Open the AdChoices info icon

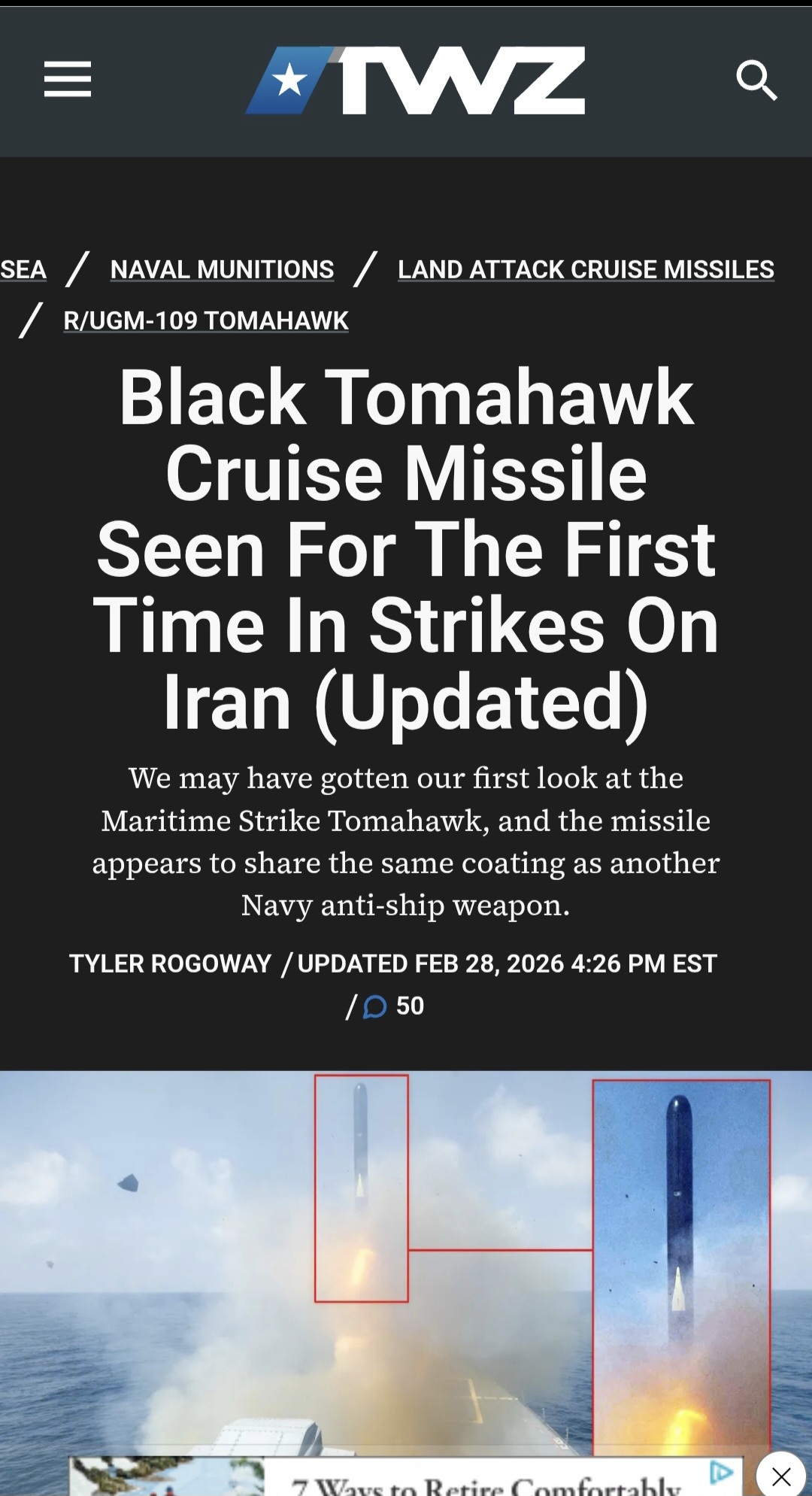pos(721,1472)
